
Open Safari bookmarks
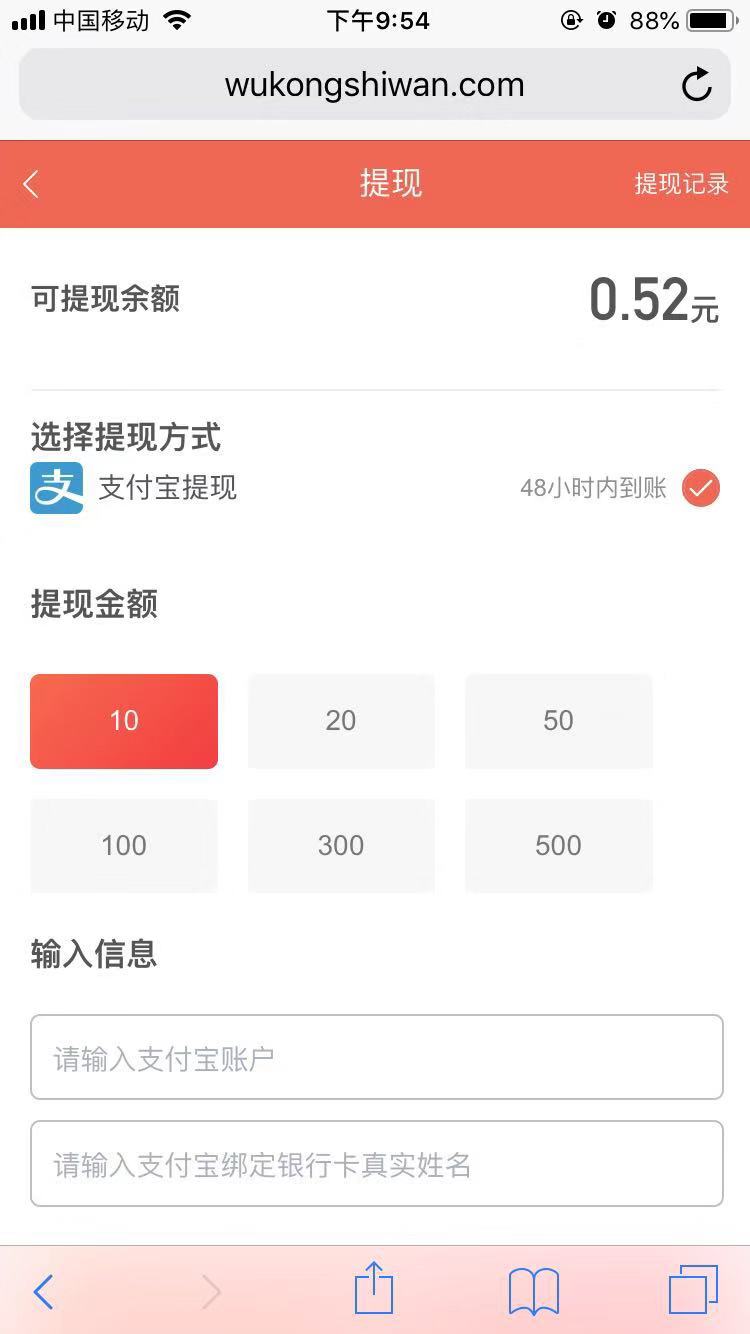click(x=534, y=1291)
